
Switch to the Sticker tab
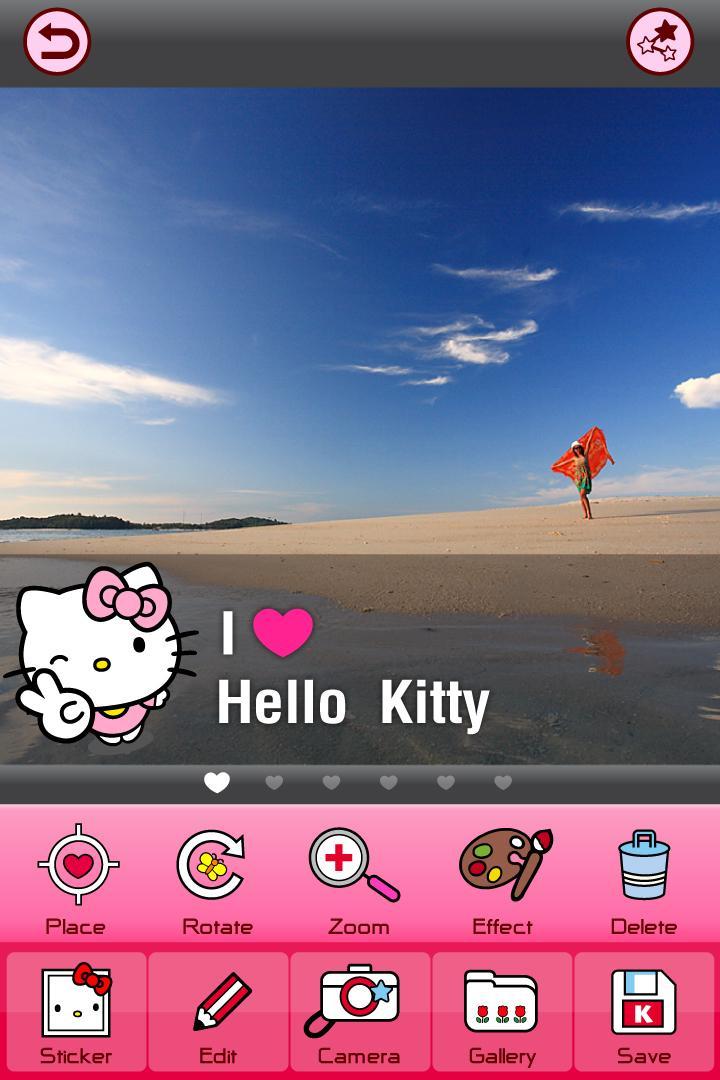[x=77, y=1012]
